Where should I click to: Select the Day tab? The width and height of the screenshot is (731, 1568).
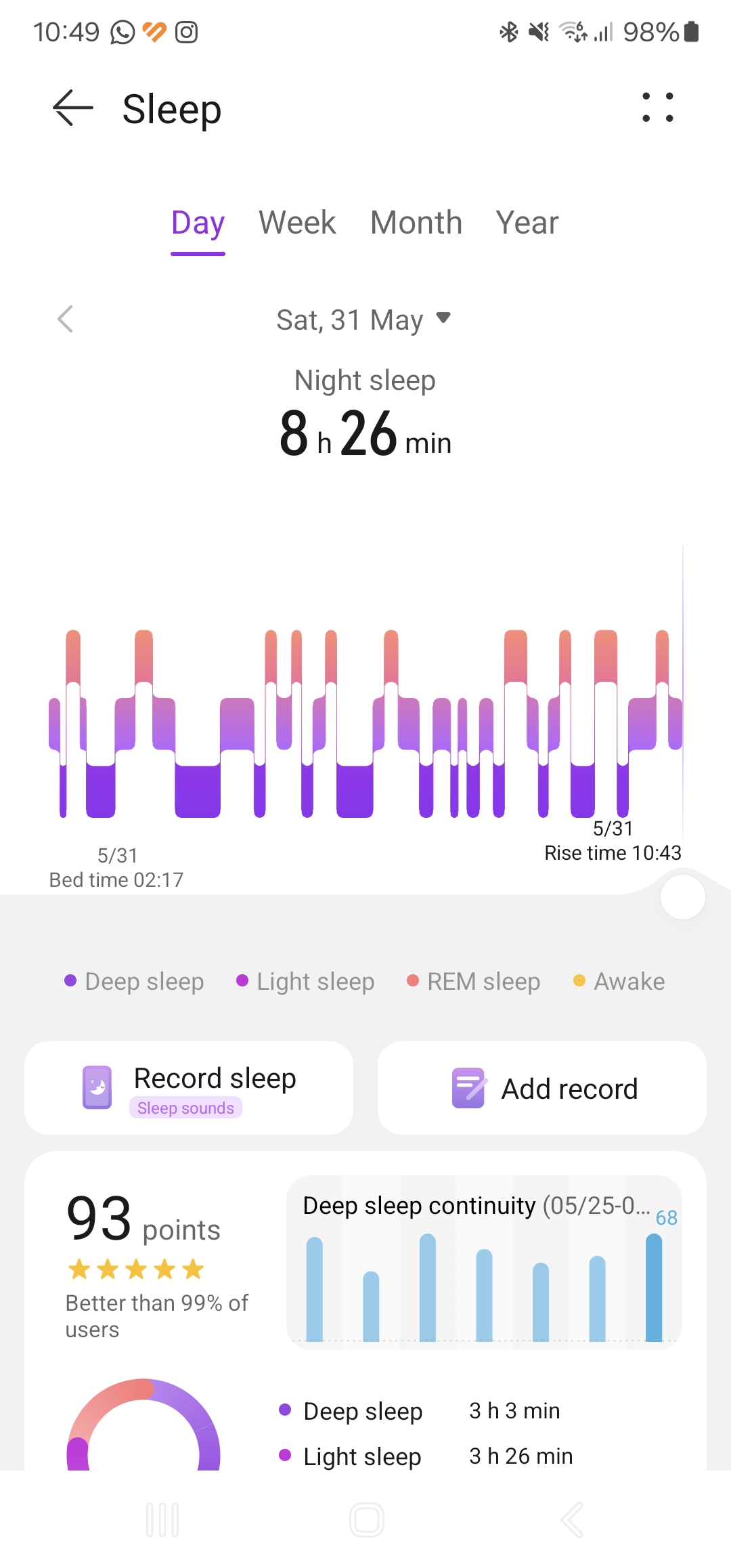coord(198,224)
